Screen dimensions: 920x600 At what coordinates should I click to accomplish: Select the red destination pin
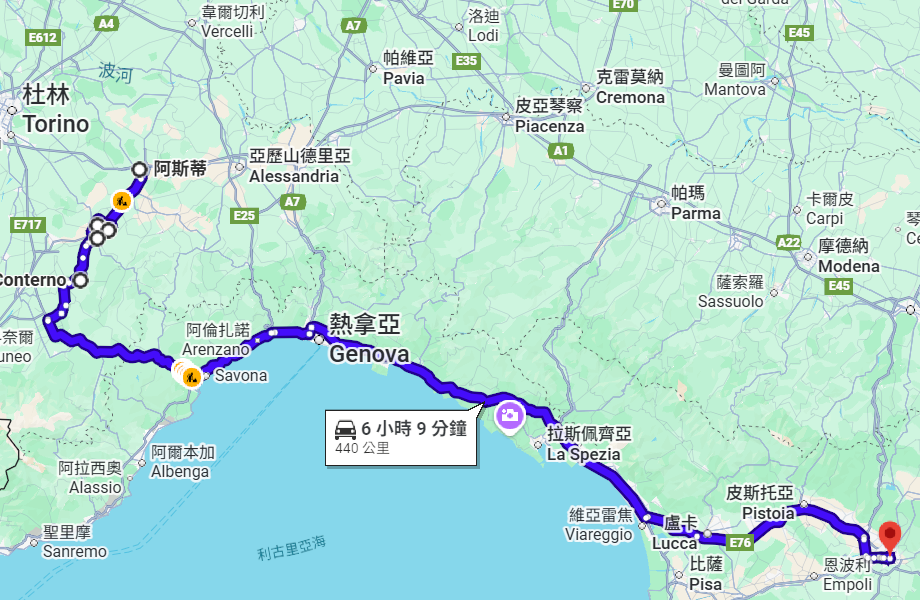tap(888, 535)
